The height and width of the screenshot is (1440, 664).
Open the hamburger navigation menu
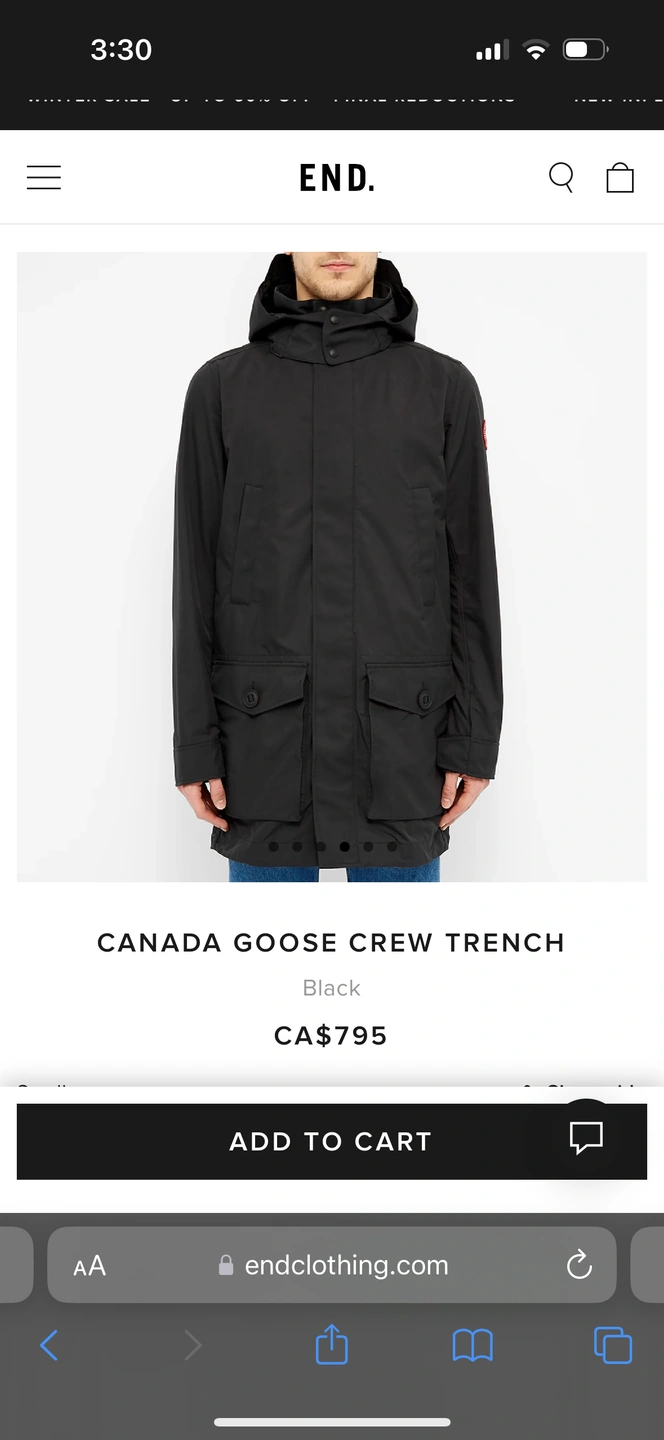(44, 178)
